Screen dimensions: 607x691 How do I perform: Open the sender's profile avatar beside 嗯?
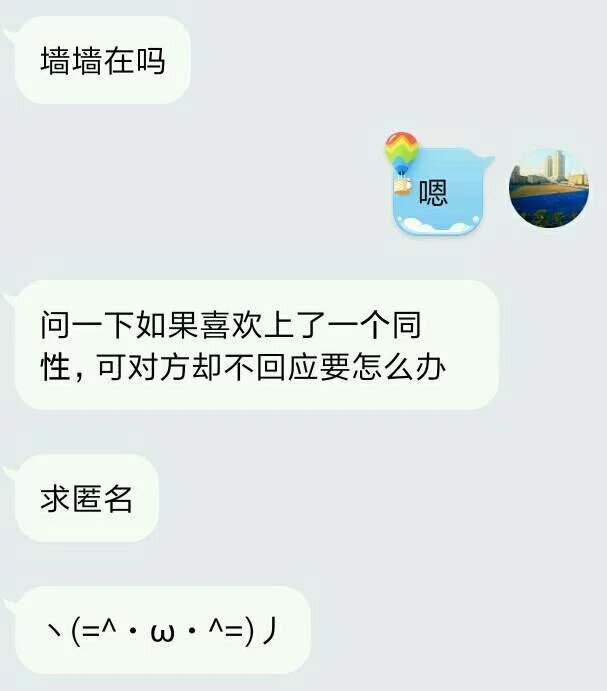click(549, 188)
